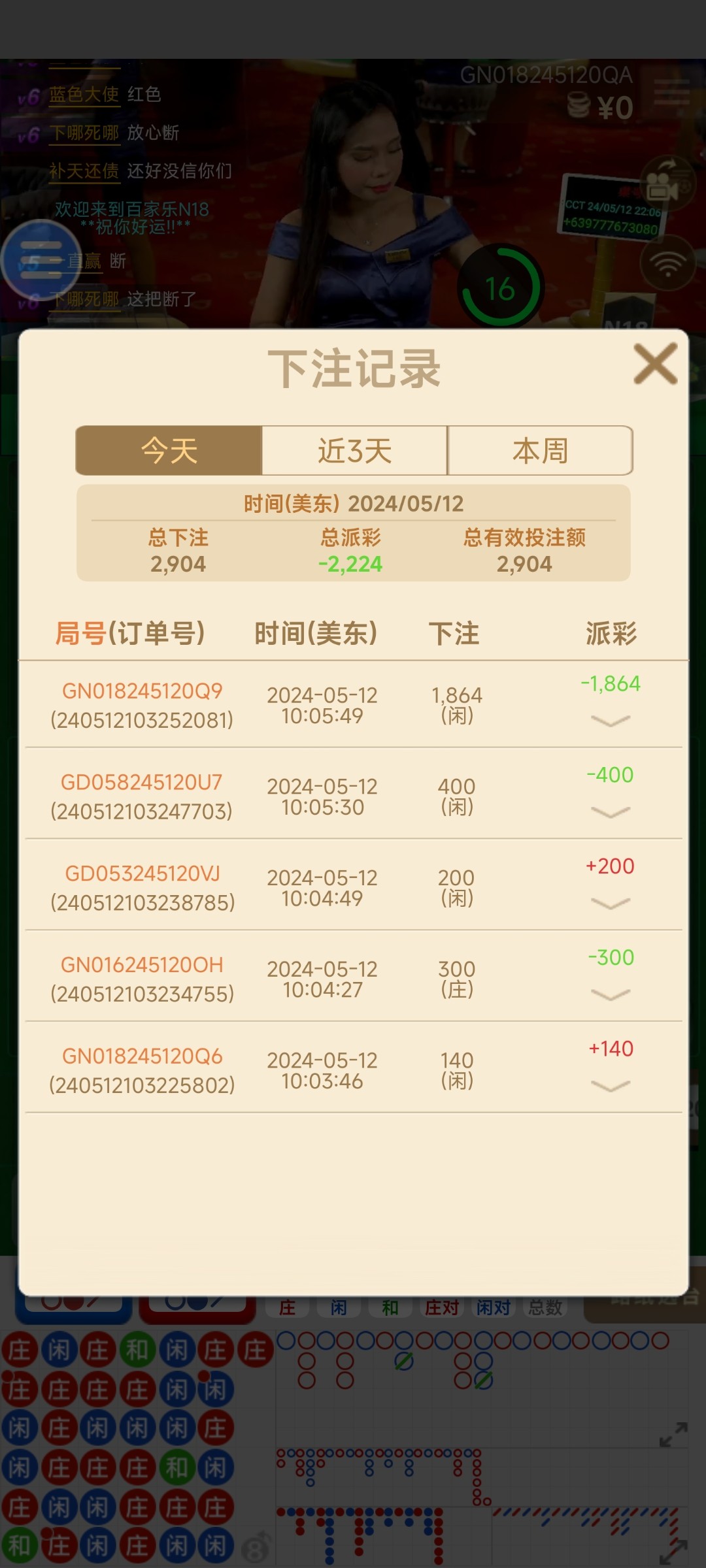Expand details for bet GN018245120Q6
706x1568 pixels.
click(x=610, y=1086)
